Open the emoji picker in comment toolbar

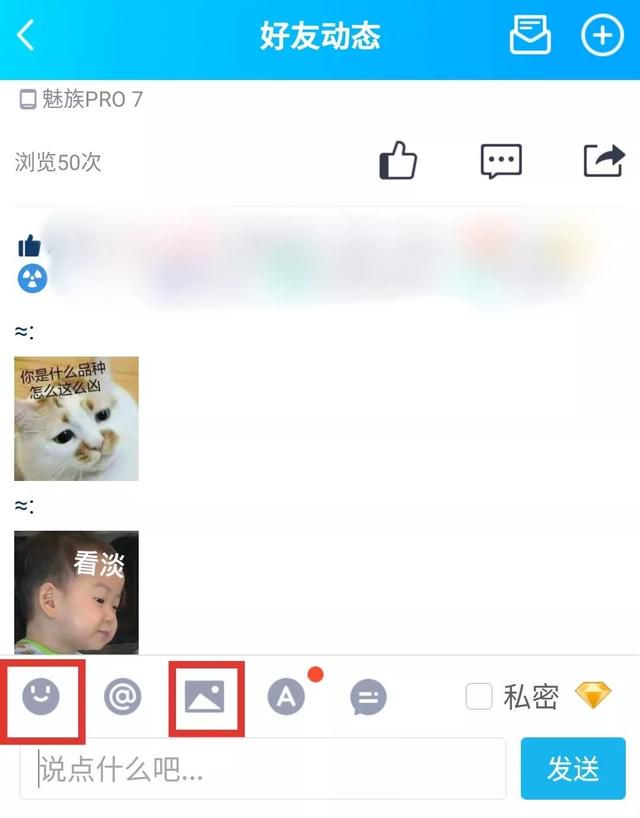coord(42,697)
